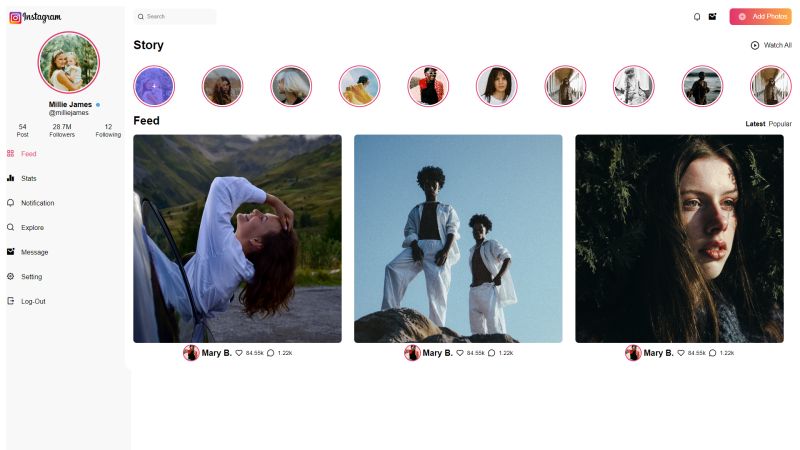This screenshot has height=450, width=800.
Task: Tap the Add Photos button
Action: tap(760, 16)
